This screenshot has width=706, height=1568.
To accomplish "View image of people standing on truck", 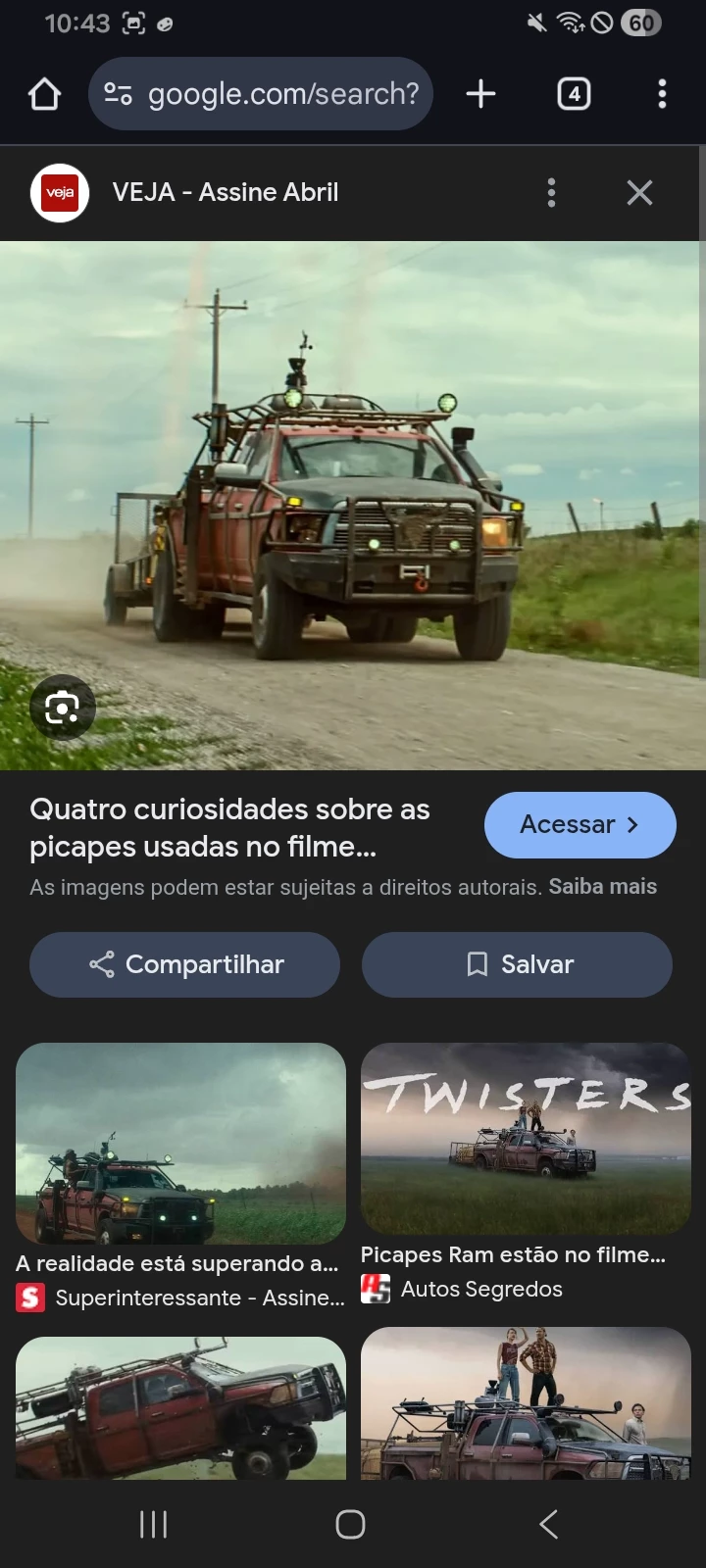I will point(526,1403).
